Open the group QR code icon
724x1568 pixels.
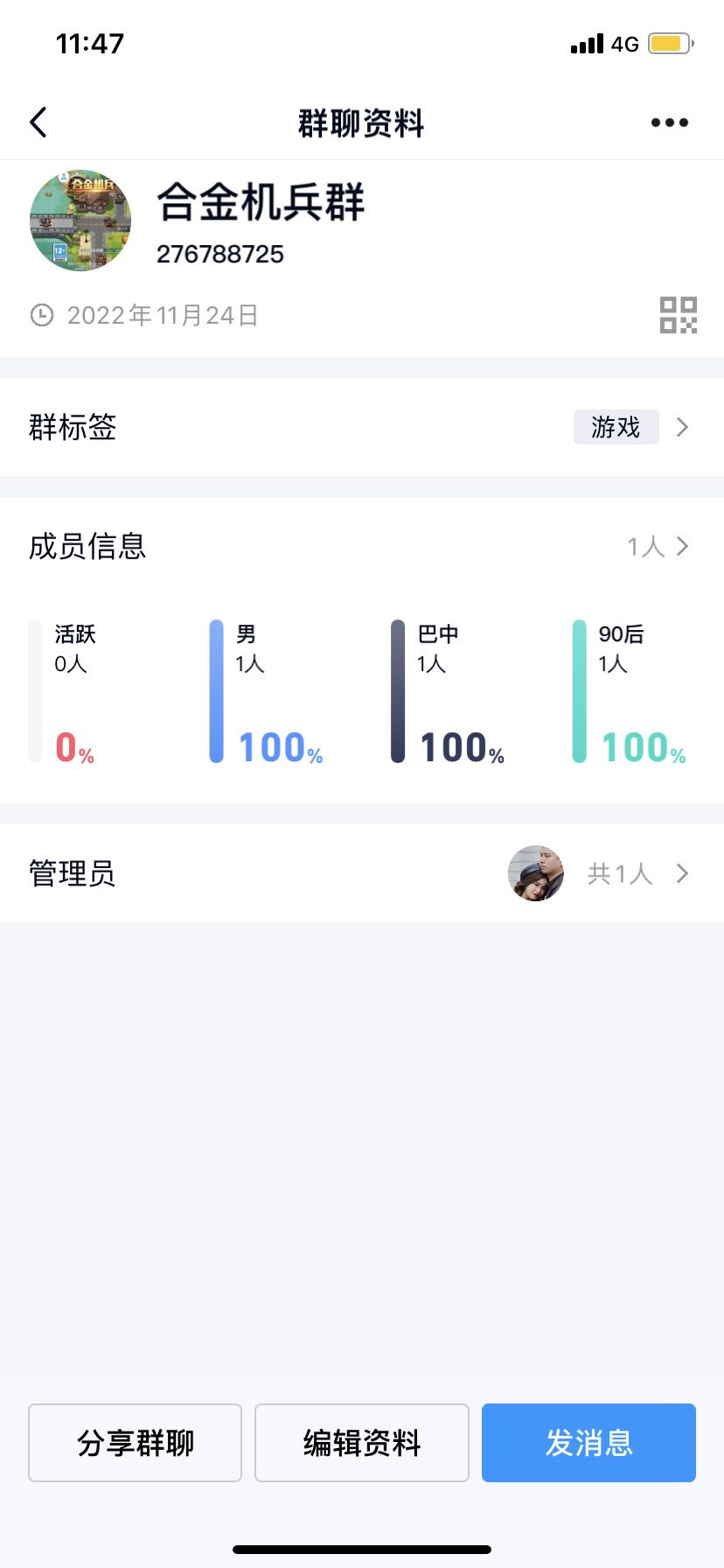pyautogui.click(x=679, y=315)
